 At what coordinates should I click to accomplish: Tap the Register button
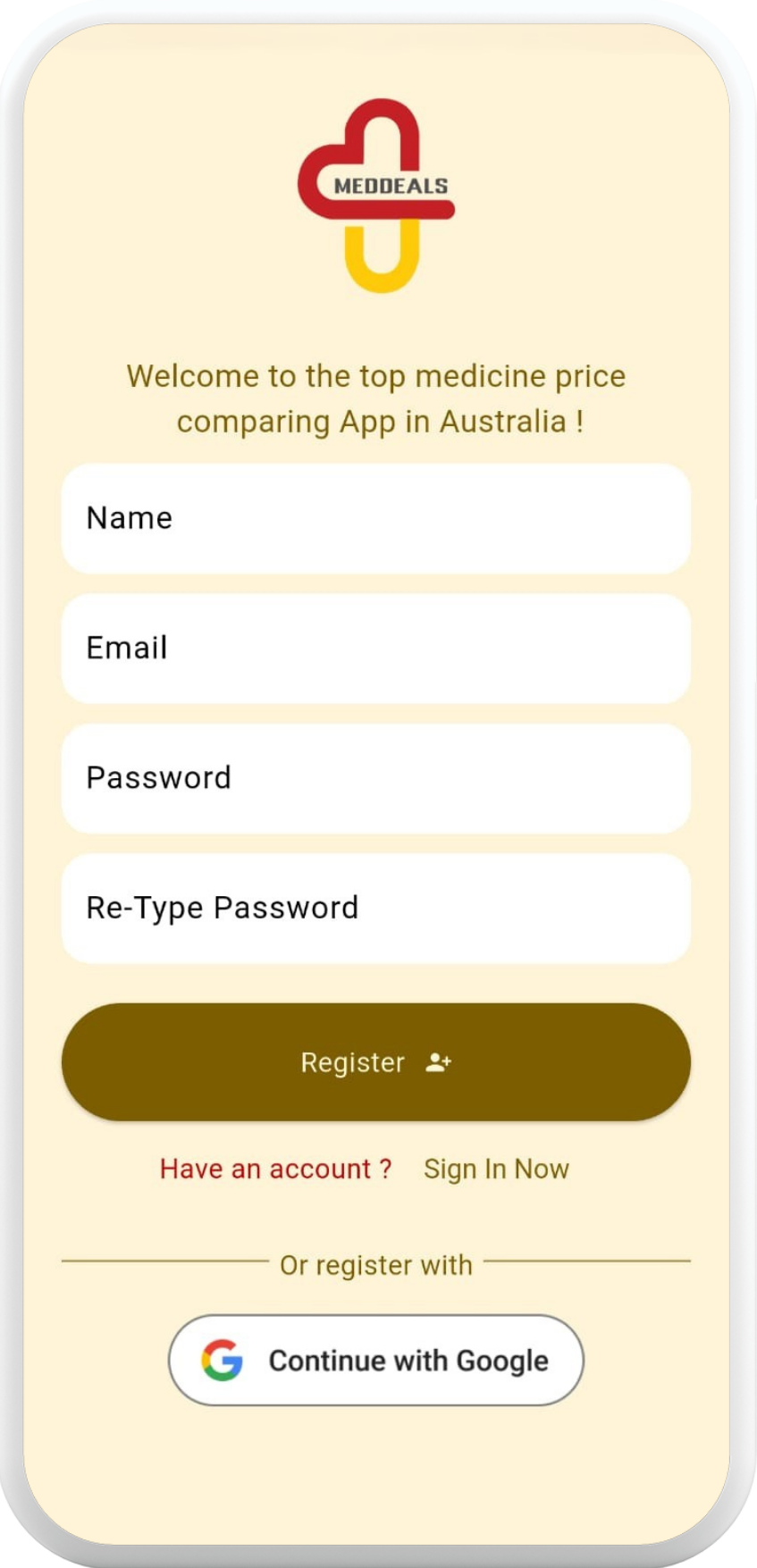[x=375, y=1062]
